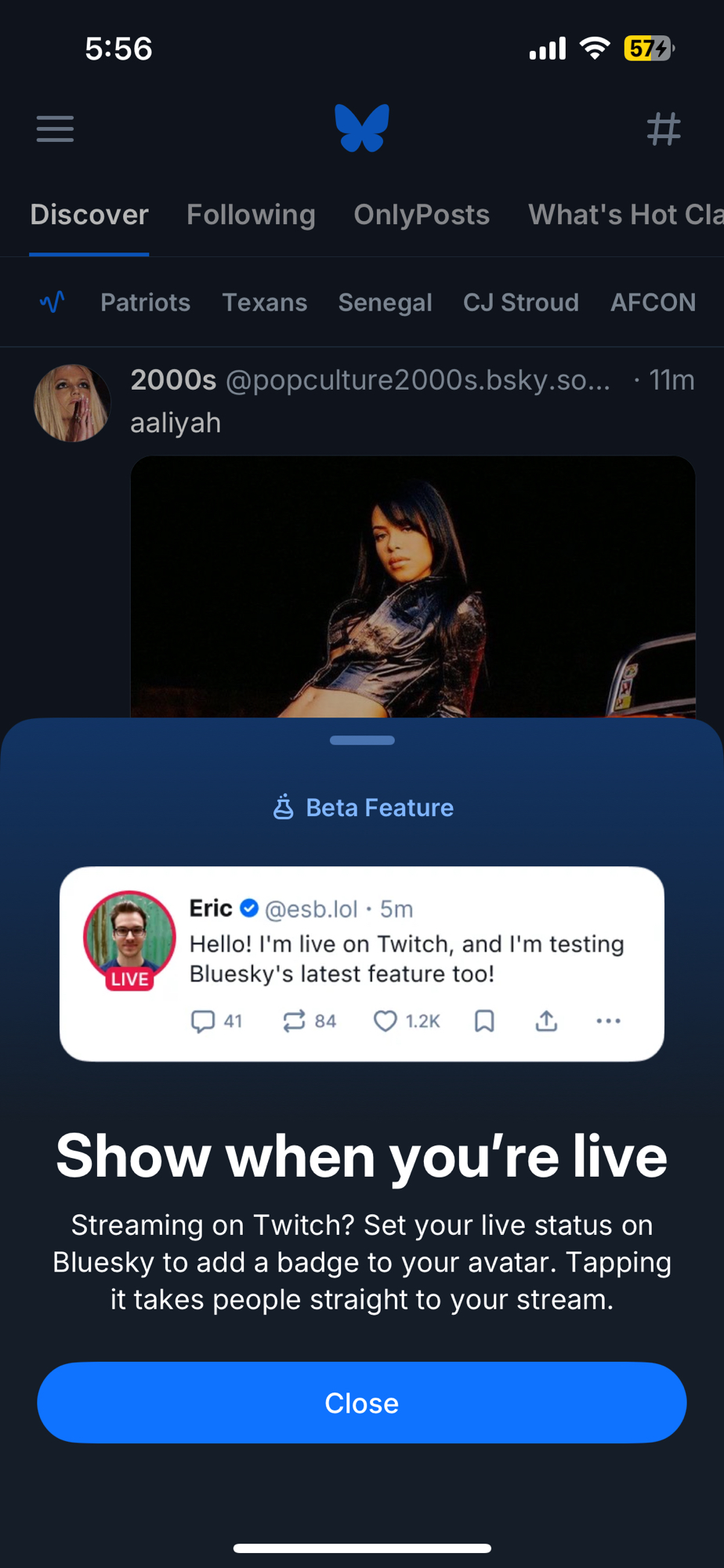Switch to the OnlyPosts feed tab

click(x=422, y=215)
